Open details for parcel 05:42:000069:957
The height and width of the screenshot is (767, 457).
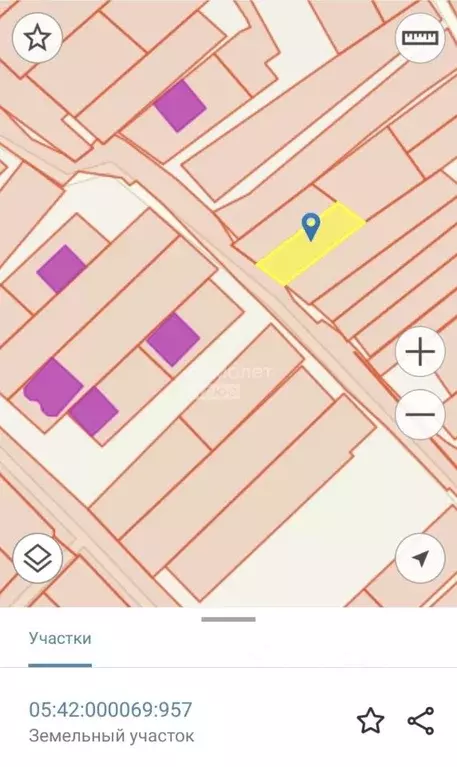(111, 722)
